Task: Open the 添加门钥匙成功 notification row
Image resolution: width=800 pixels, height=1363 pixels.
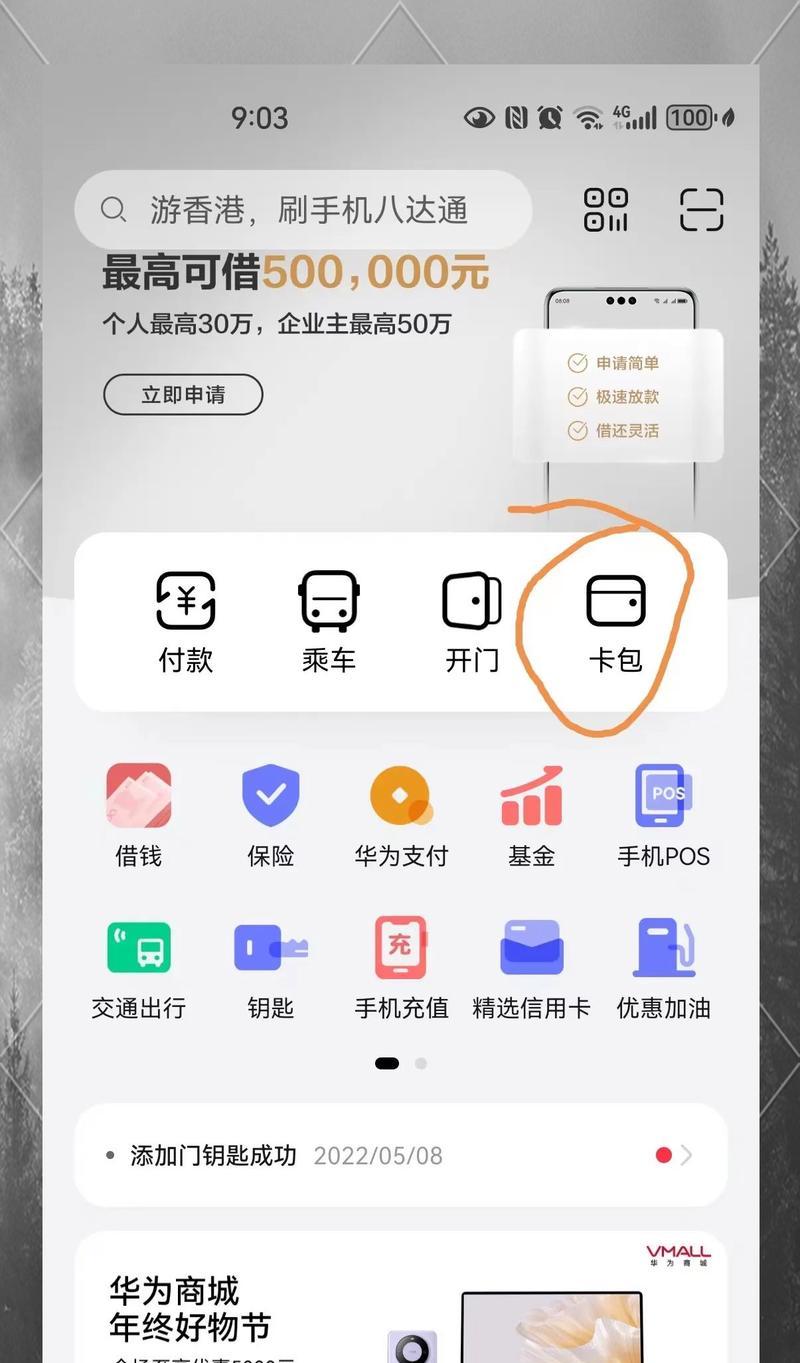Action: point(400,1155)
